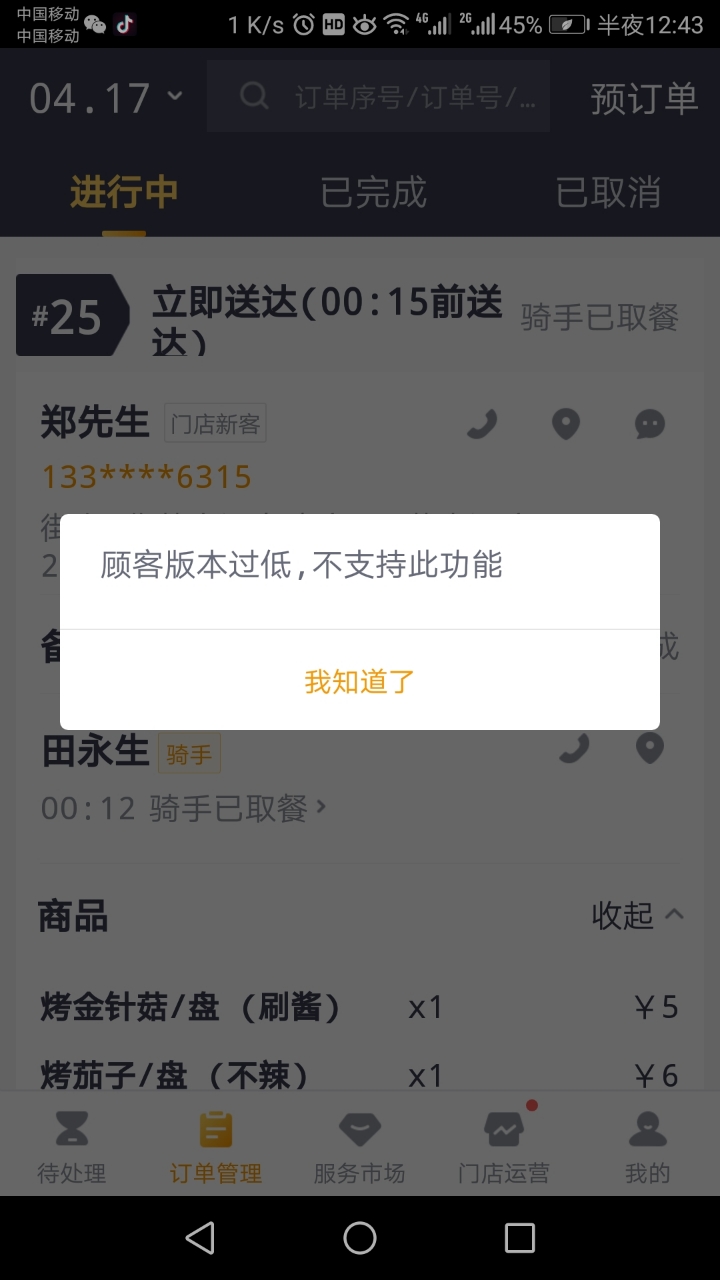
Task: View rider 田永生's location
Action: pos(650,748)
